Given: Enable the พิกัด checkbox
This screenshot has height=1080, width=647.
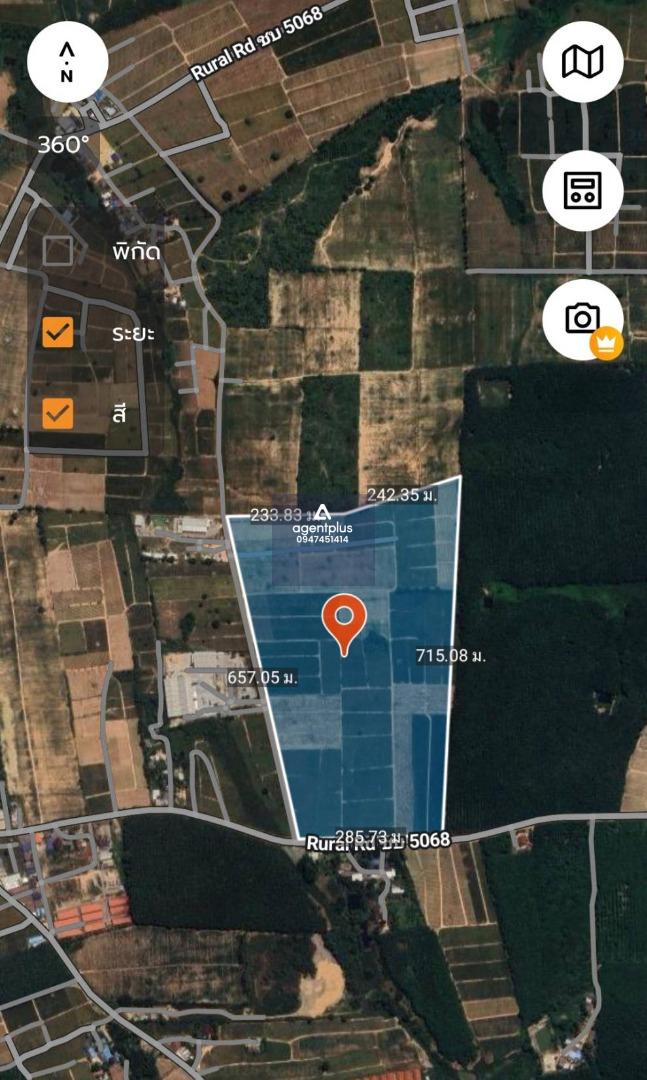Looking at the screenshot, I should 58,250.
